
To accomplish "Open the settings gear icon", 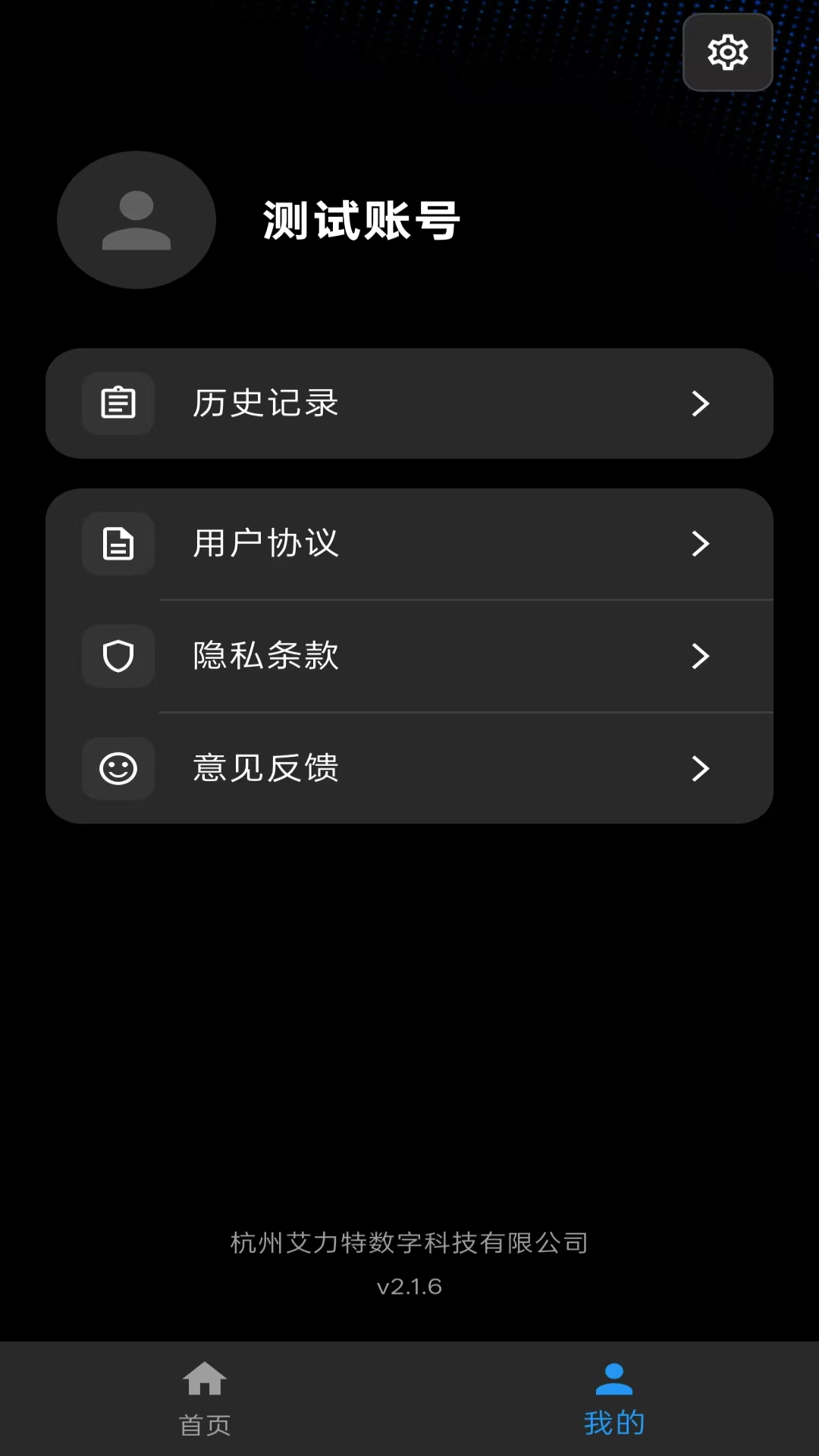I will click(x=726, y=52).
